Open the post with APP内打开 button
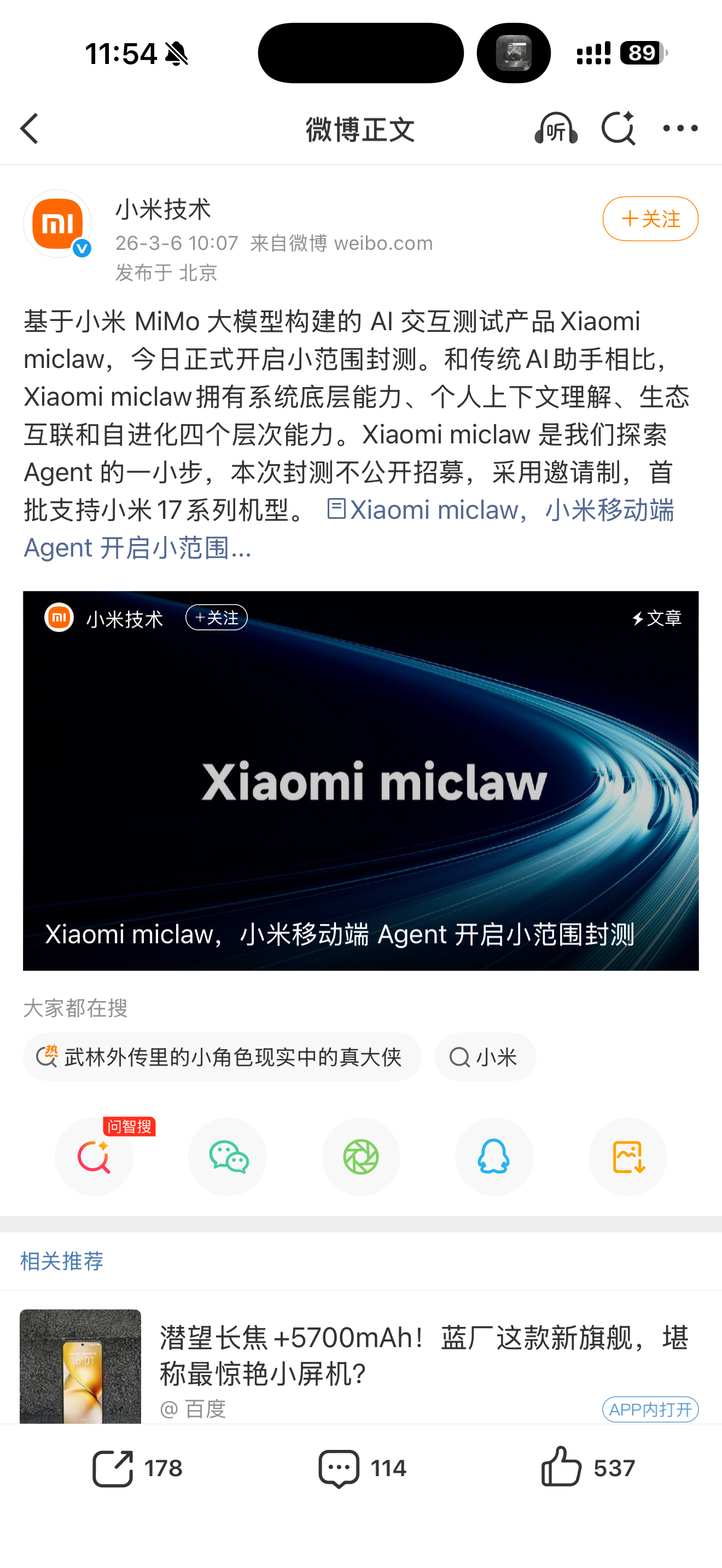Image resolution: width=722 pixels, height=1568 pixels. [x=650, y=1410]
